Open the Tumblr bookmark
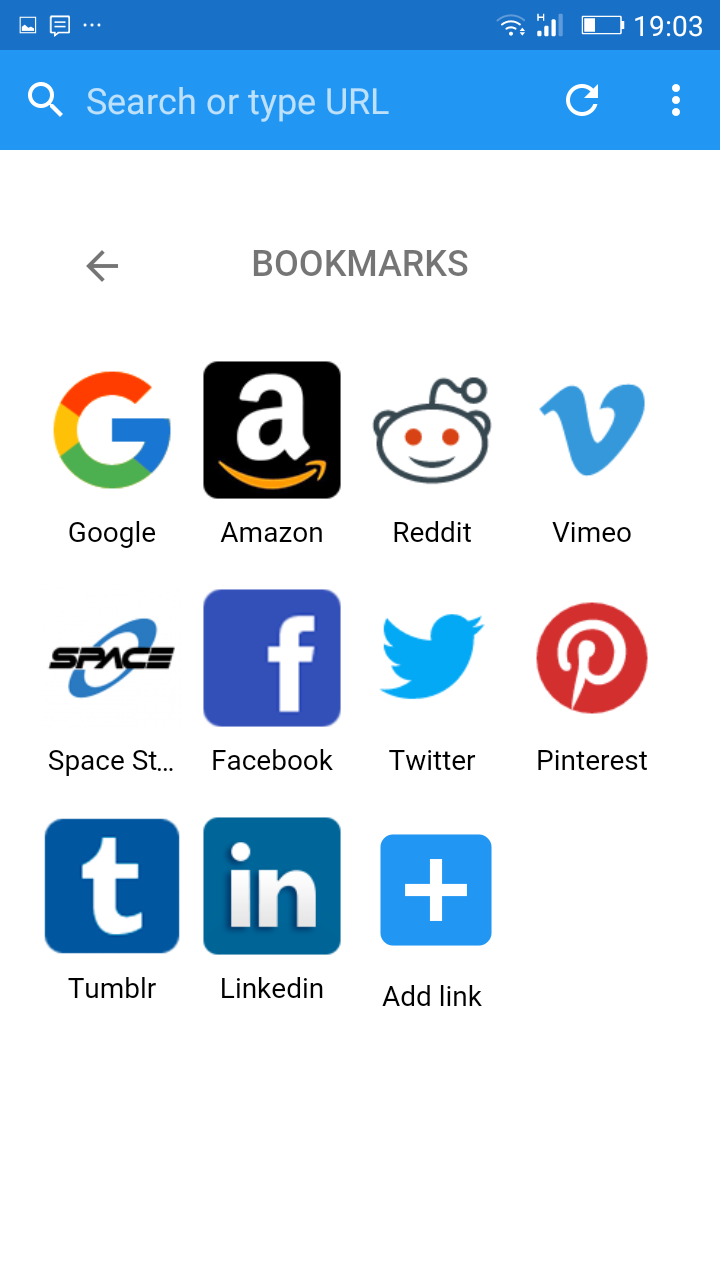Screen dimensions: 720x1280 click(x=112, y=886)
